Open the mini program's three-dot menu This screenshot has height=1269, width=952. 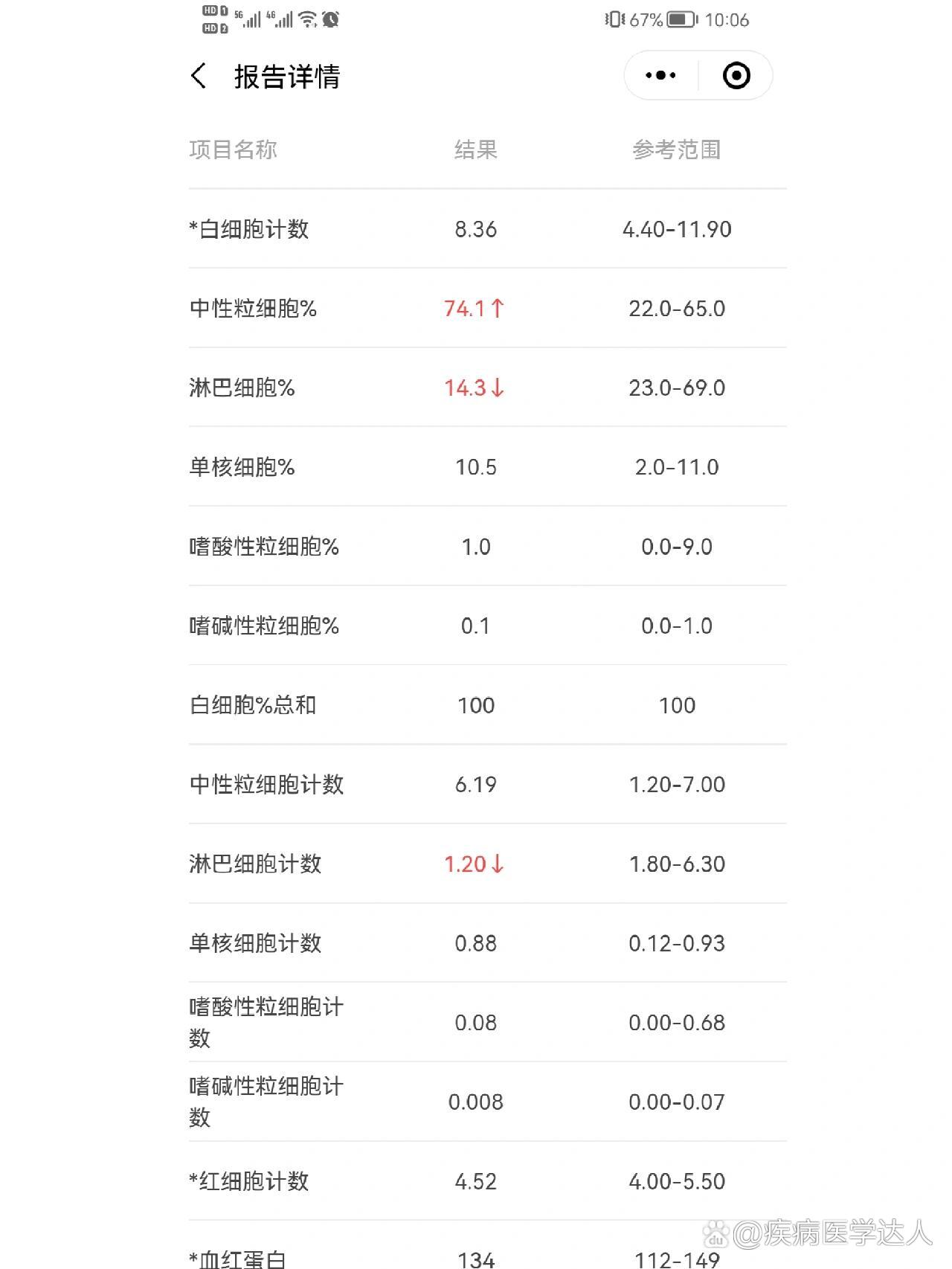660,76
